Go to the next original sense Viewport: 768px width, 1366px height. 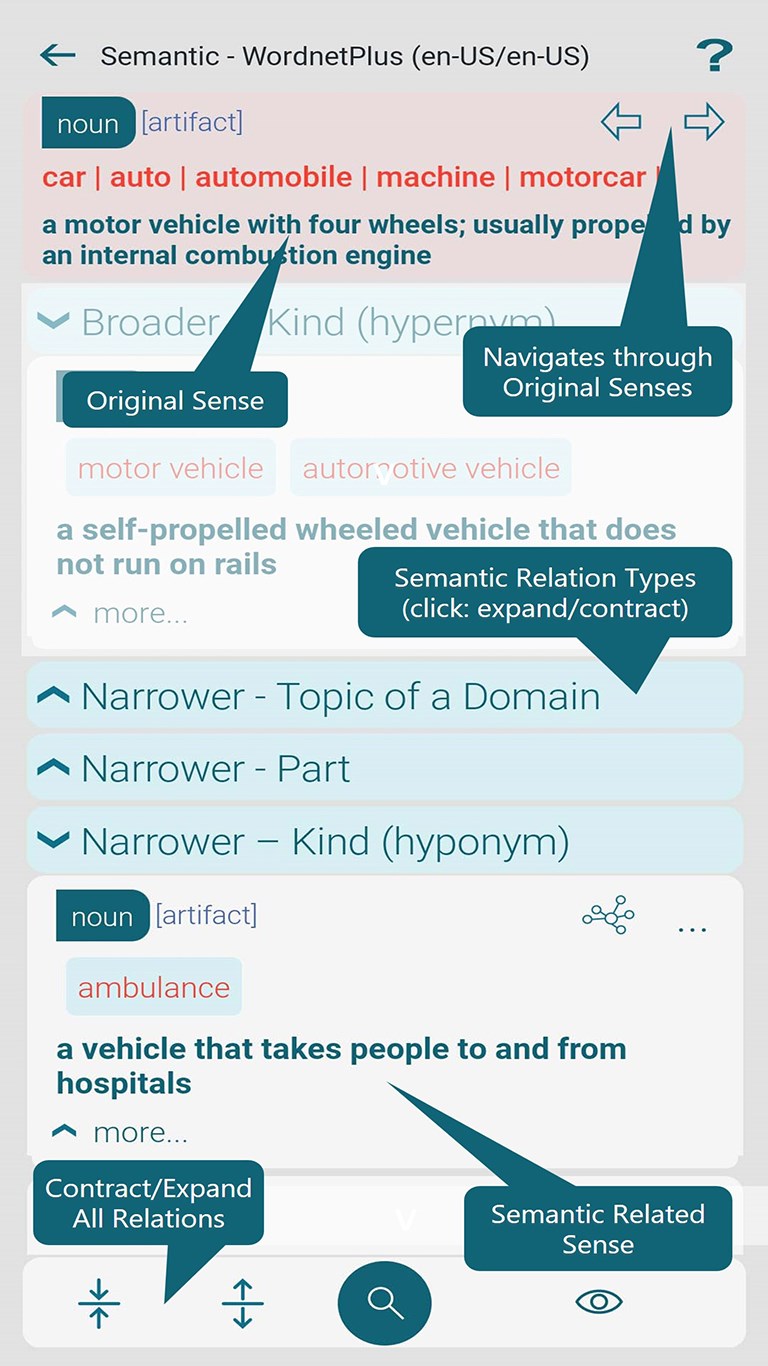[704, 123]
